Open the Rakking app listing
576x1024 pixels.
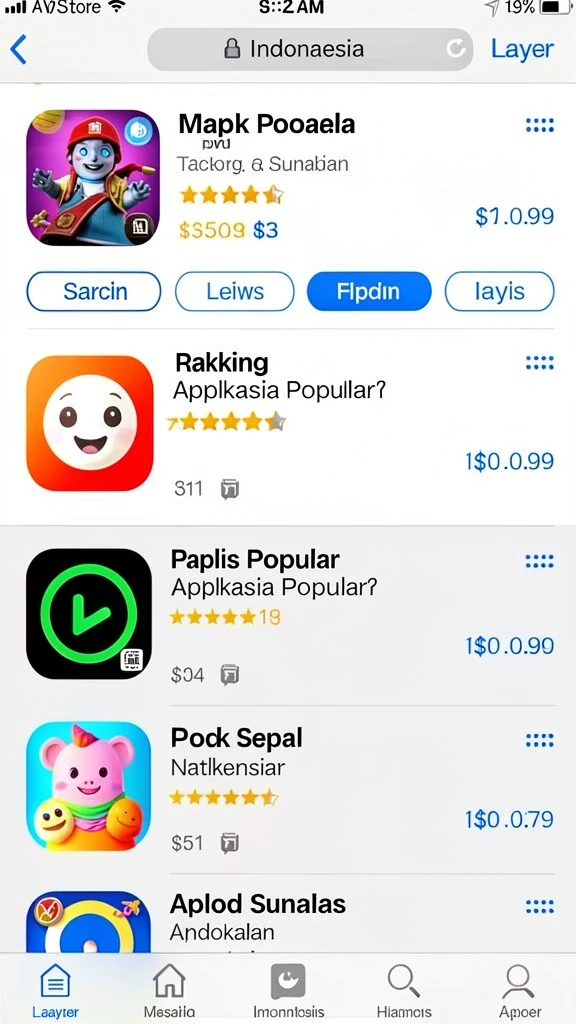[288, 424]
